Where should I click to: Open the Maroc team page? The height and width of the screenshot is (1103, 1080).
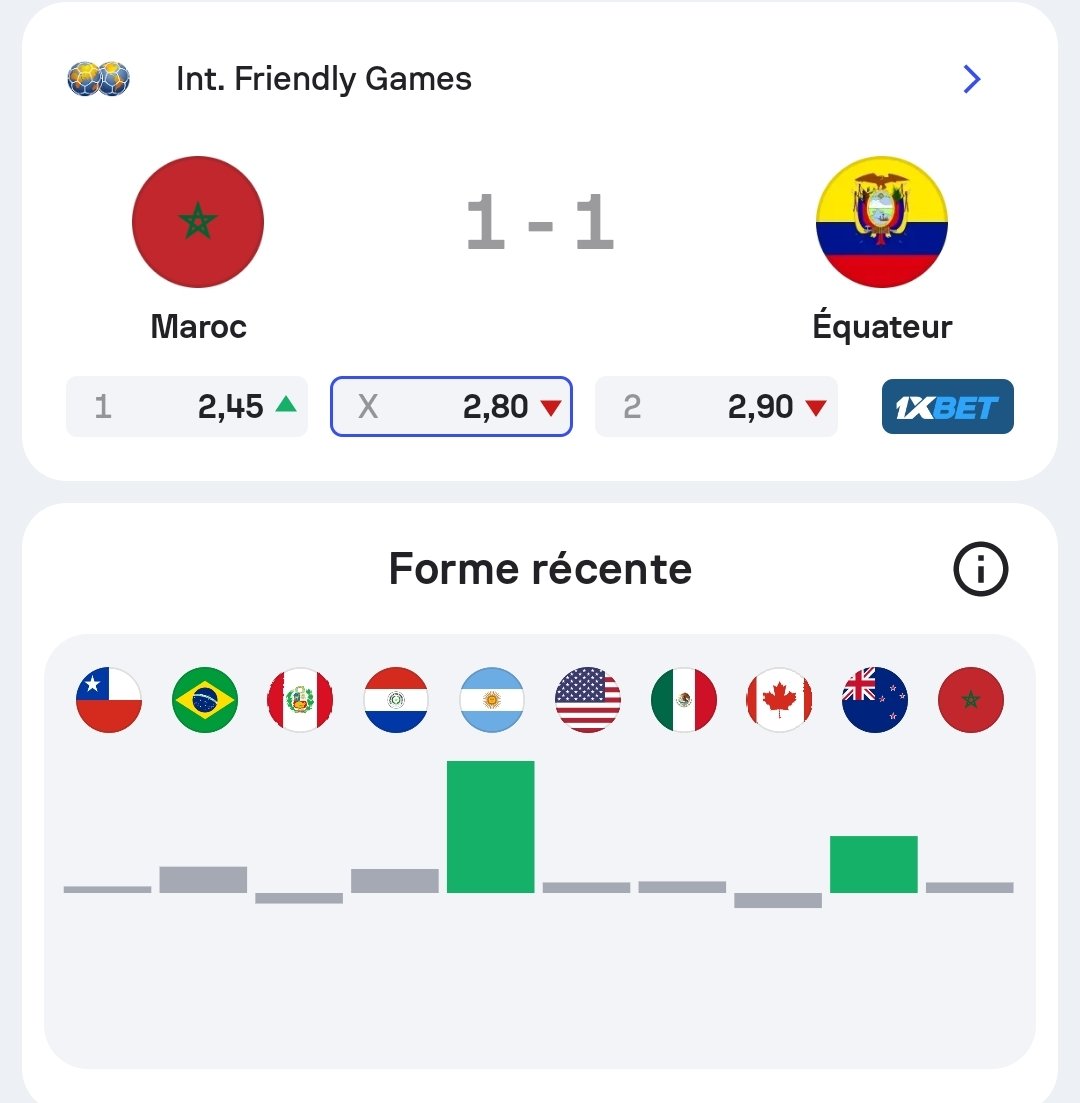[198, 222]
